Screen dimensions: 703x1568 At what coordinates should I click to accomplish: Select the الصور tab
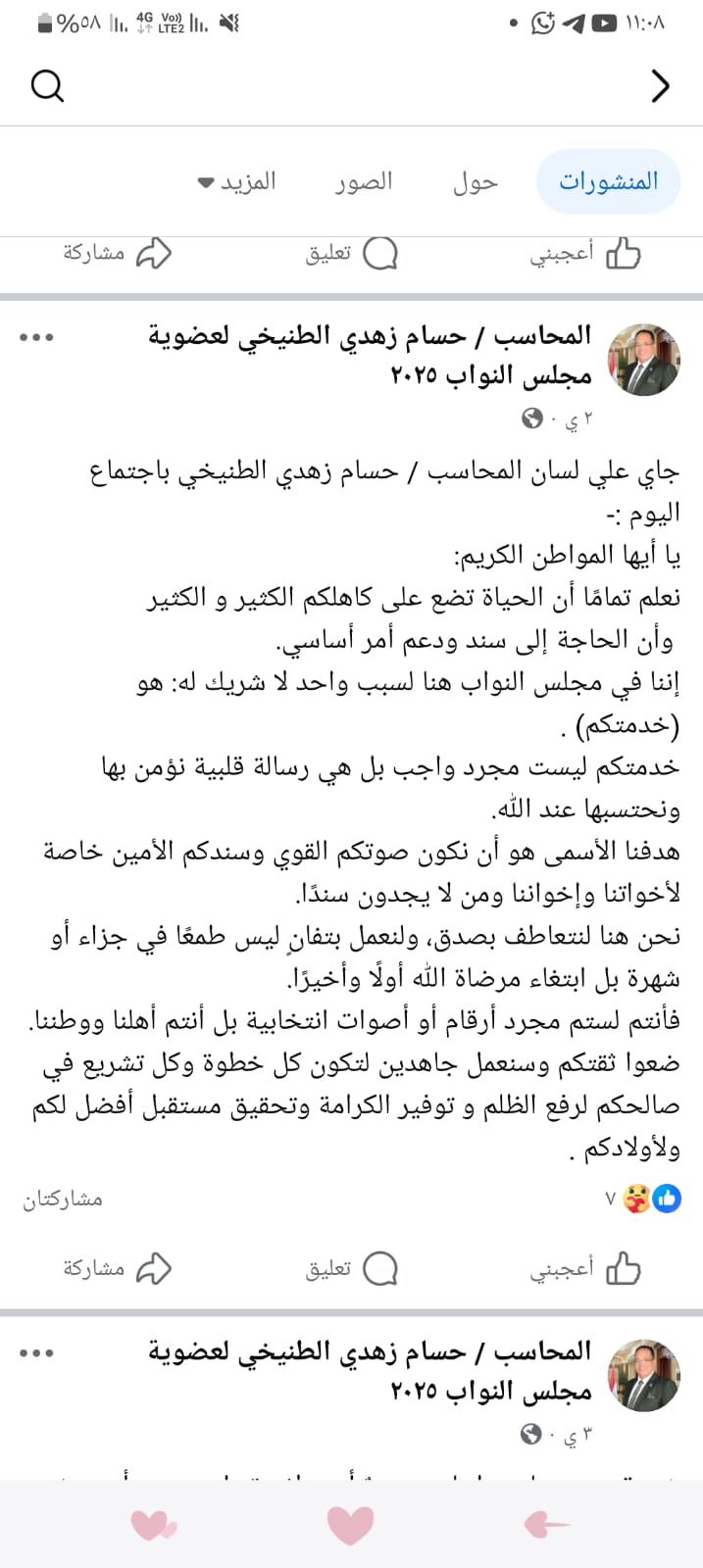click(364, 181)
